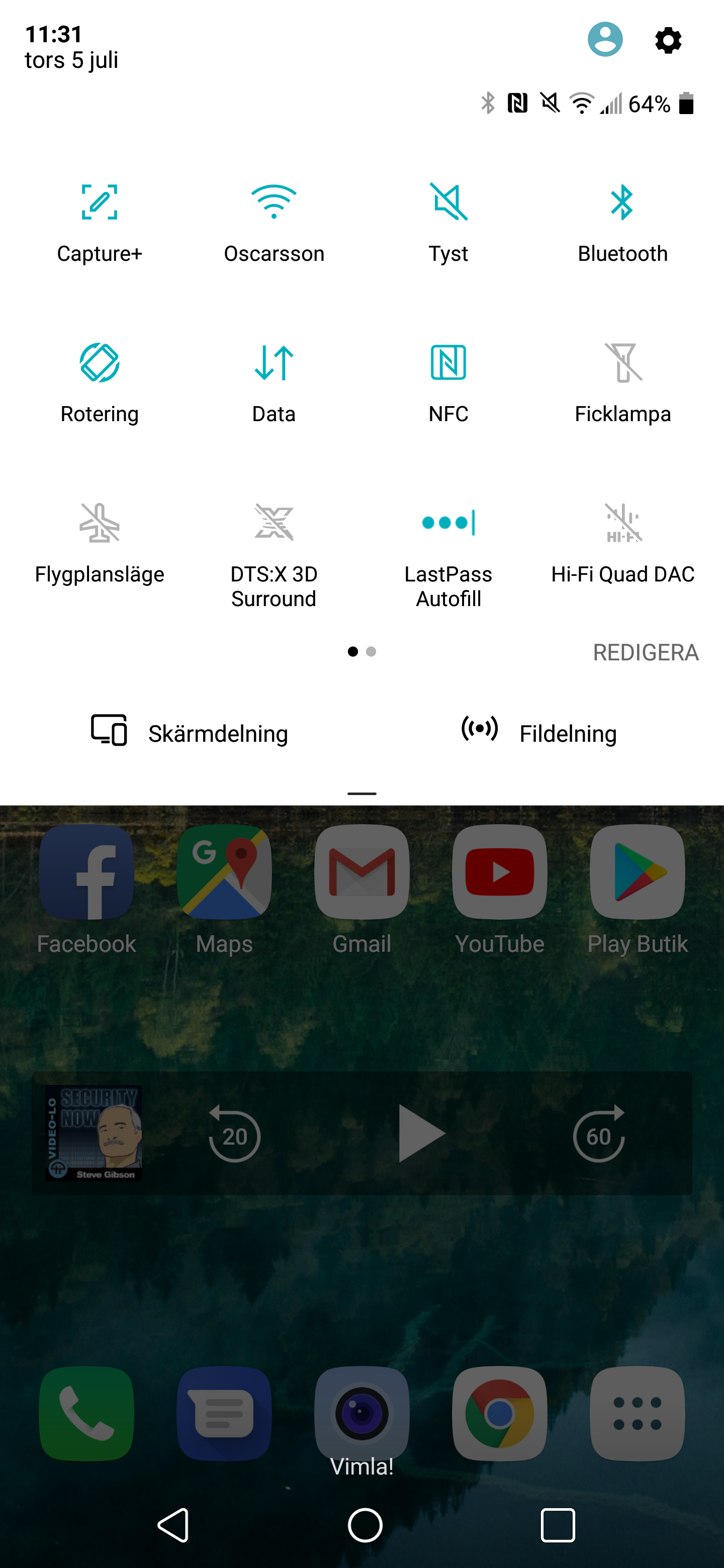Enable Hi-Fi Quad DAC
This screenshot has height=1568, width=724.
coord(622,524)
